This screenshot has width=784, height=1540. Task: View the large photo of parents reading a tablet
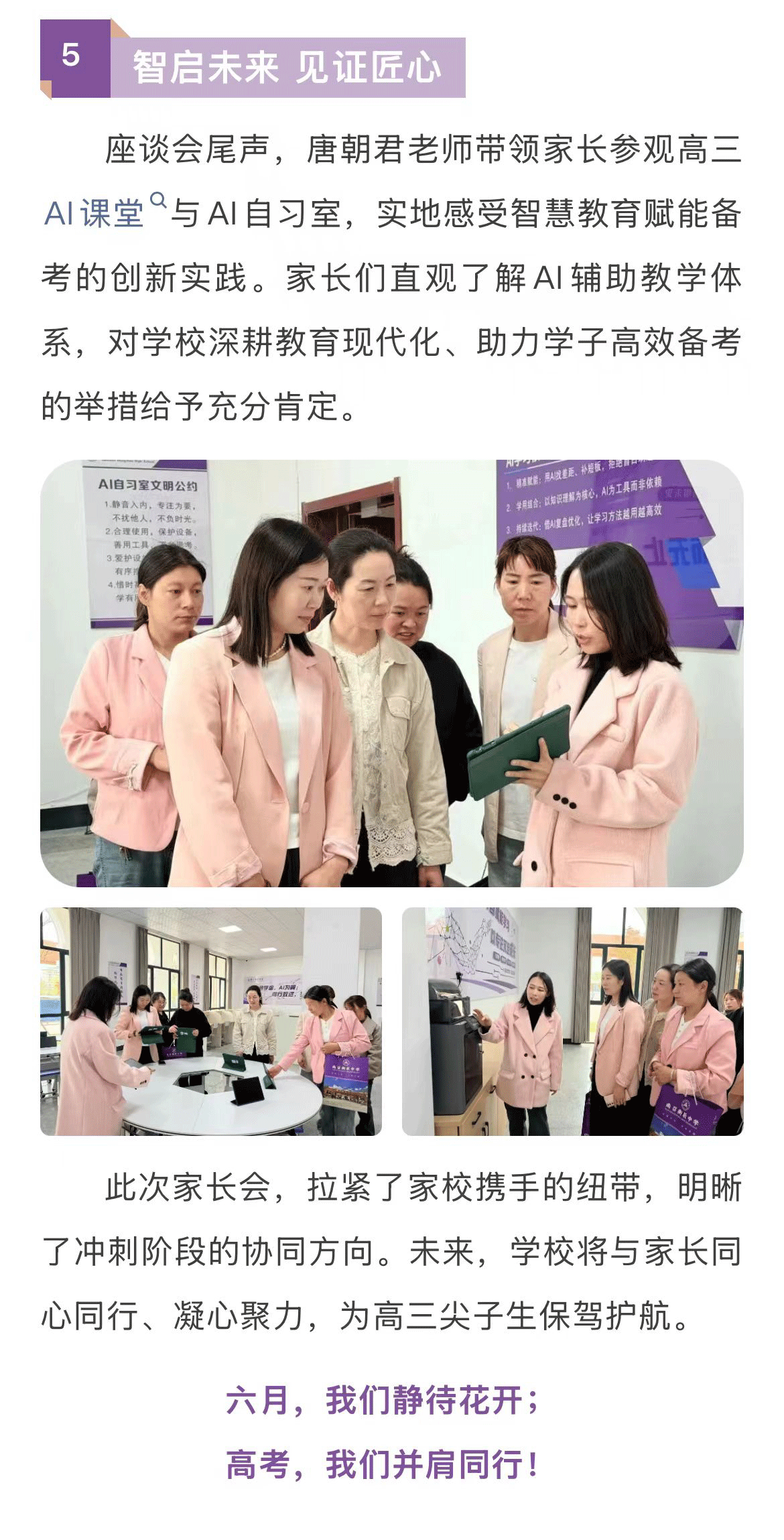tap(391, 673)
